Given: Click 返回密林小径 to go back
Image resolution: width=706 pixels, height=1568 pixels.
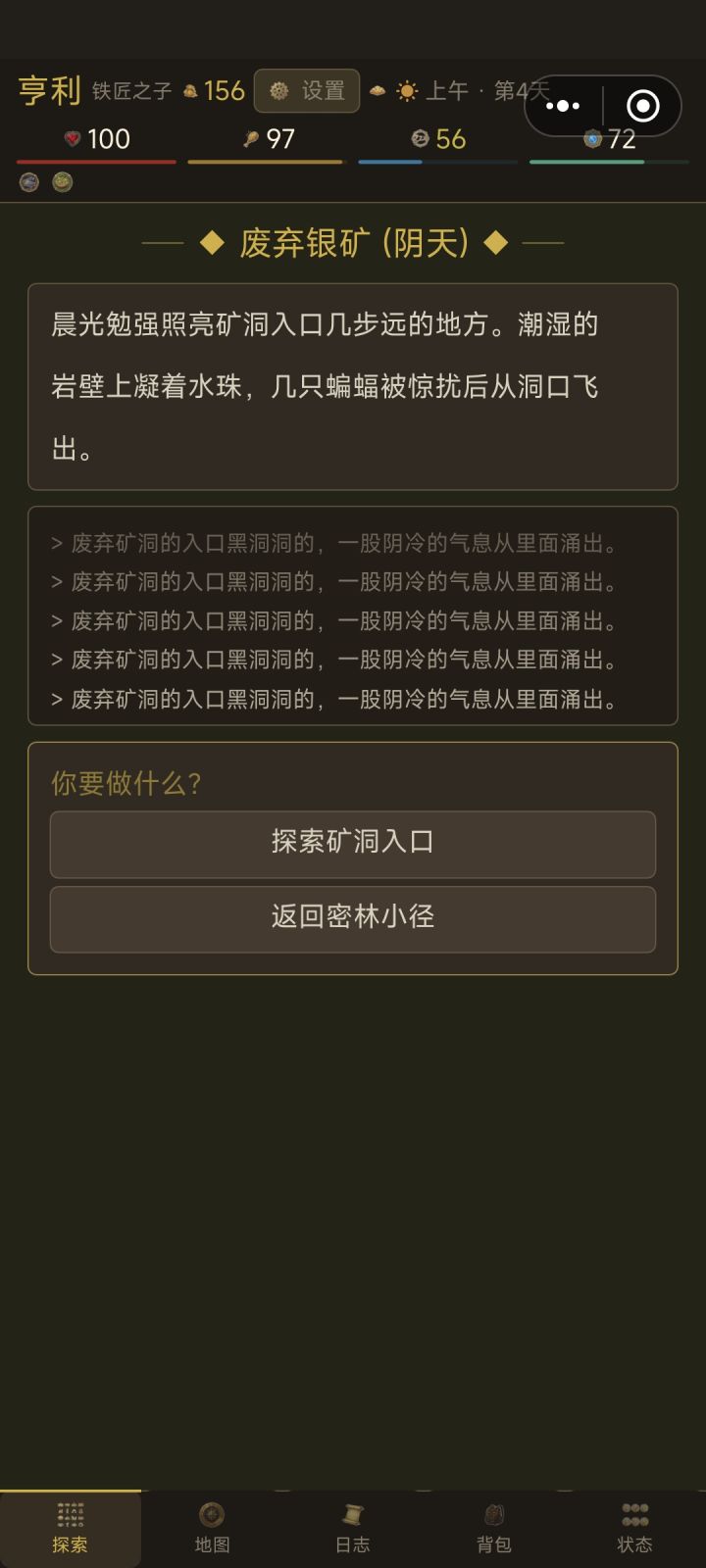Looking at the screenshot, I should [353, 919].
